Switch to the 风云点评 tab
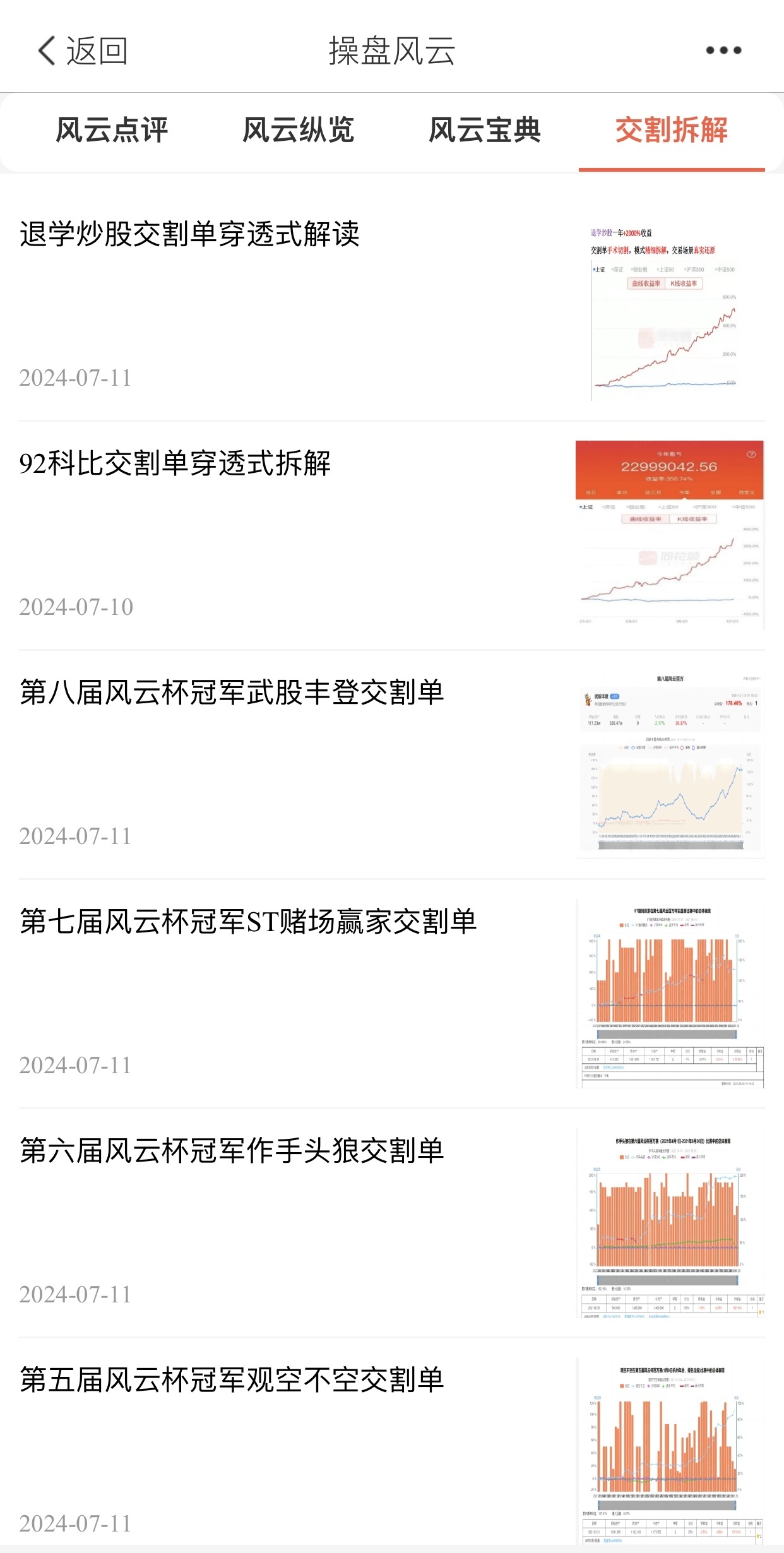The image size is (784, 1553). [x=112, y=131]
